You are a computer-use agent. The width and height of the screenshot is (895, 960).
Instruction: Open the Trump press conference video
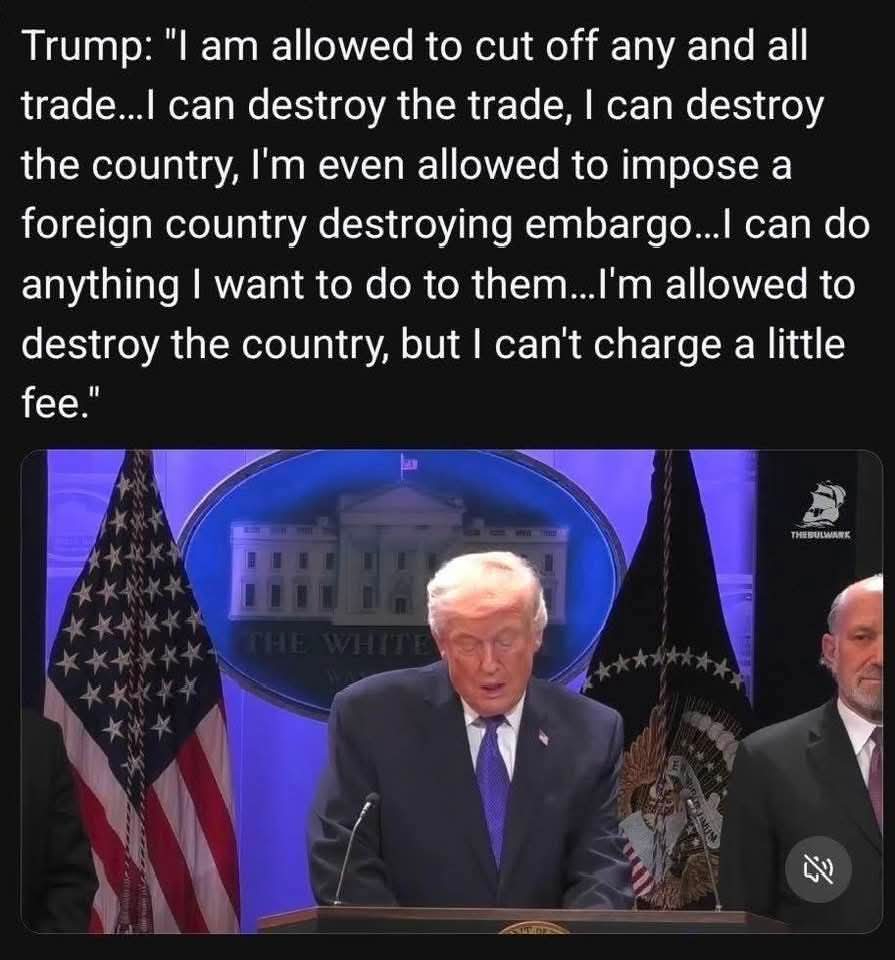pos(450,690)
